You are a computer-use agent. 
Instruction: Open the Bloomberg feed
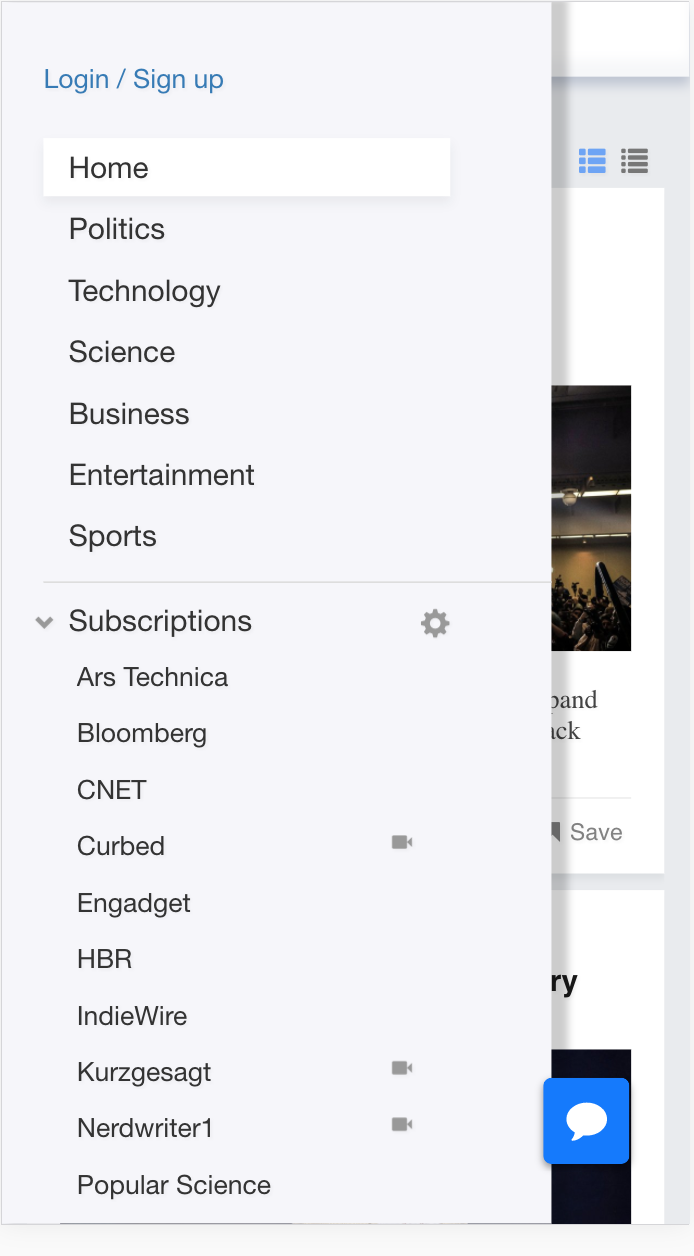[x=142, y=733]
